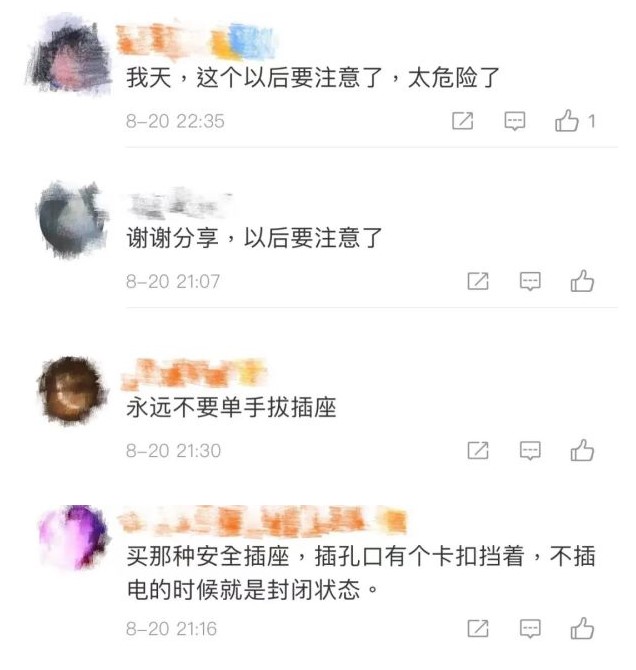Reply to the comment '谢谢分享，以后要注意了'
This screenshot has width=636, height=670.
click(x=531, y=282)
